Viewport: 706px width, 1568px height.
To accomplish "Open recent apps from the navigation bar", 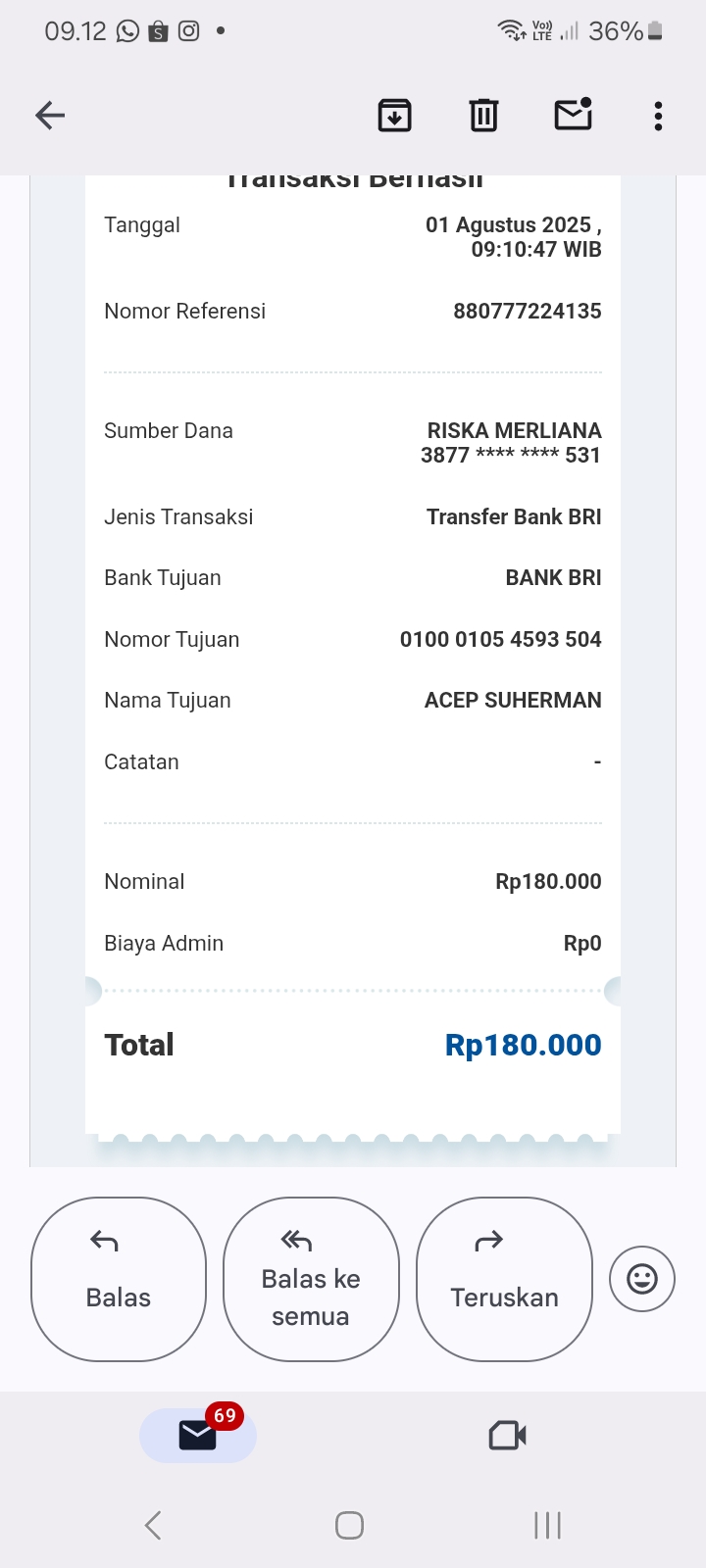I will click(x=547, y=1525).
